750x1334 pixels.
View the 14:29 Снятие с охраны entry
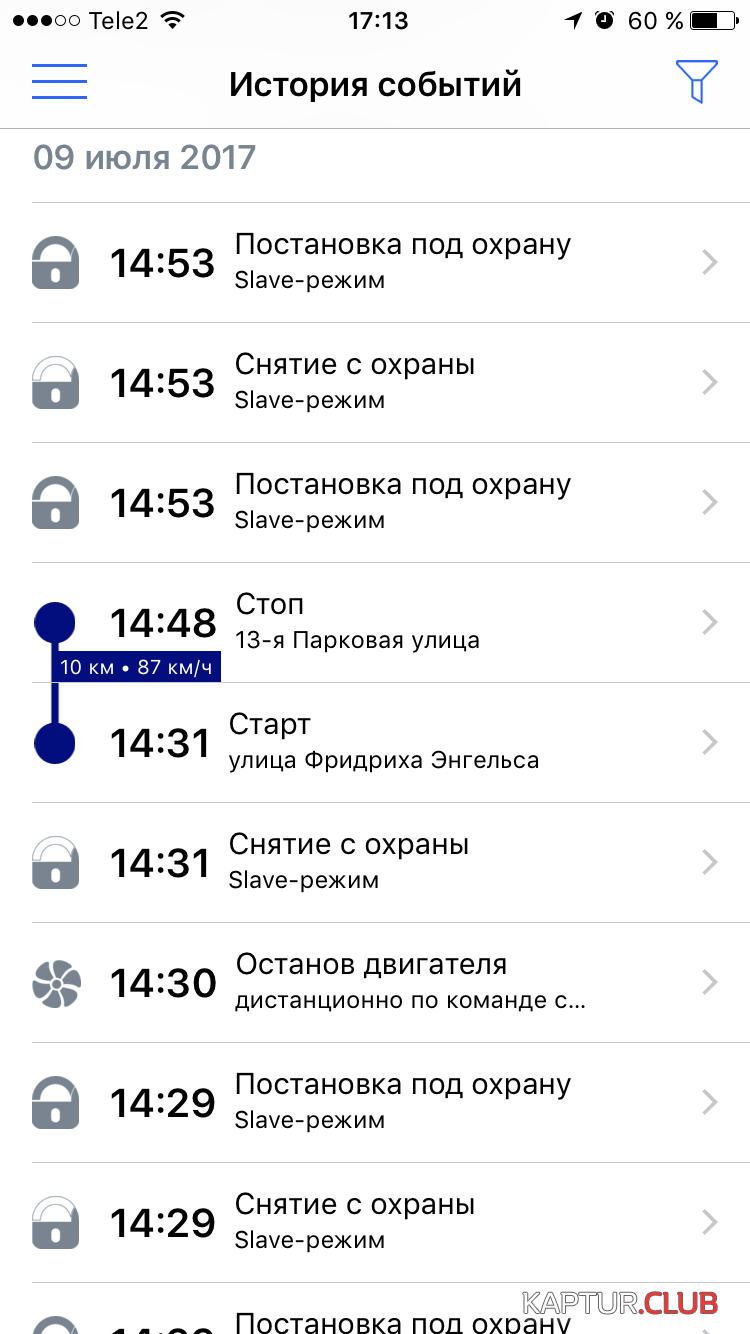click(375, 1223)
